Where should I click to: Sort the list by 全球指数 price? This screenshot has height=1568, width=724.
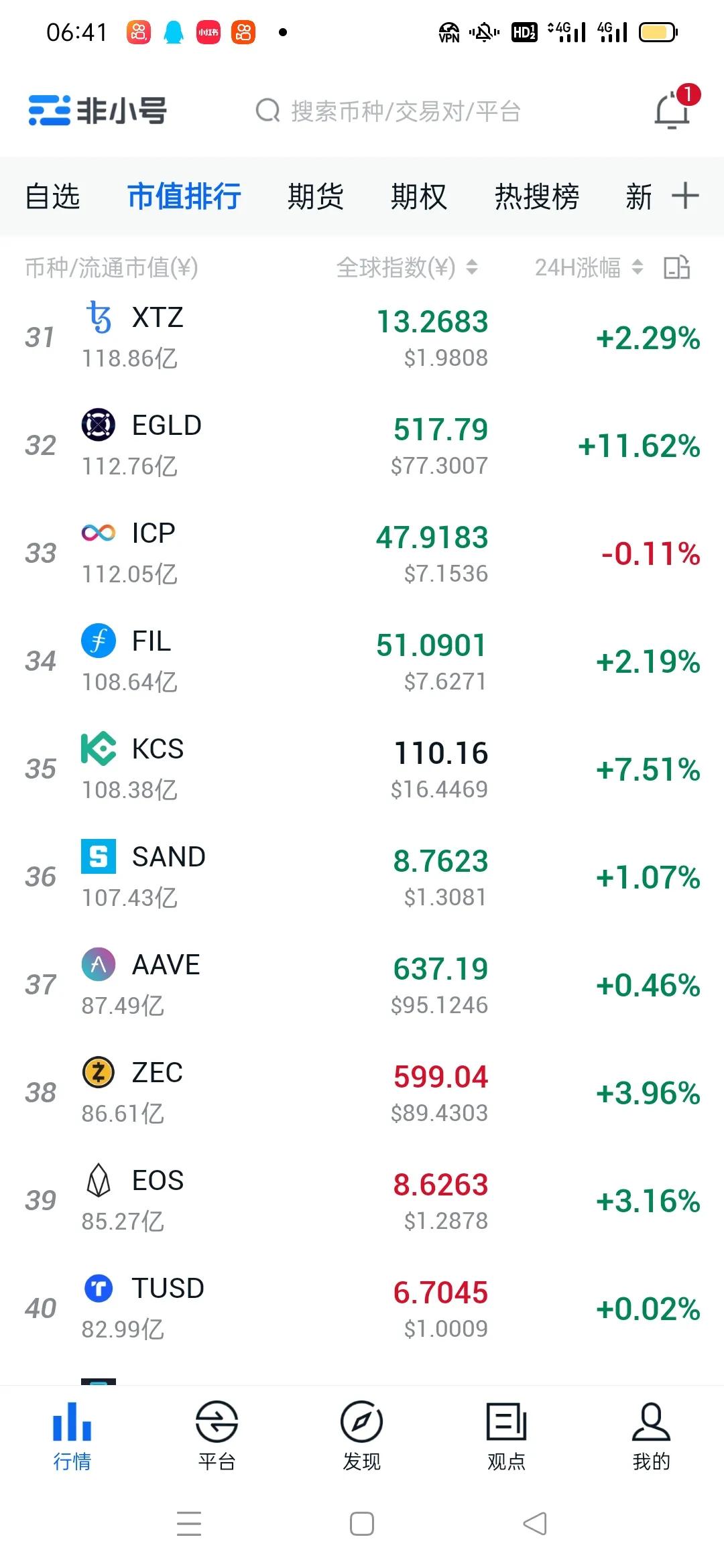(406, 268)
